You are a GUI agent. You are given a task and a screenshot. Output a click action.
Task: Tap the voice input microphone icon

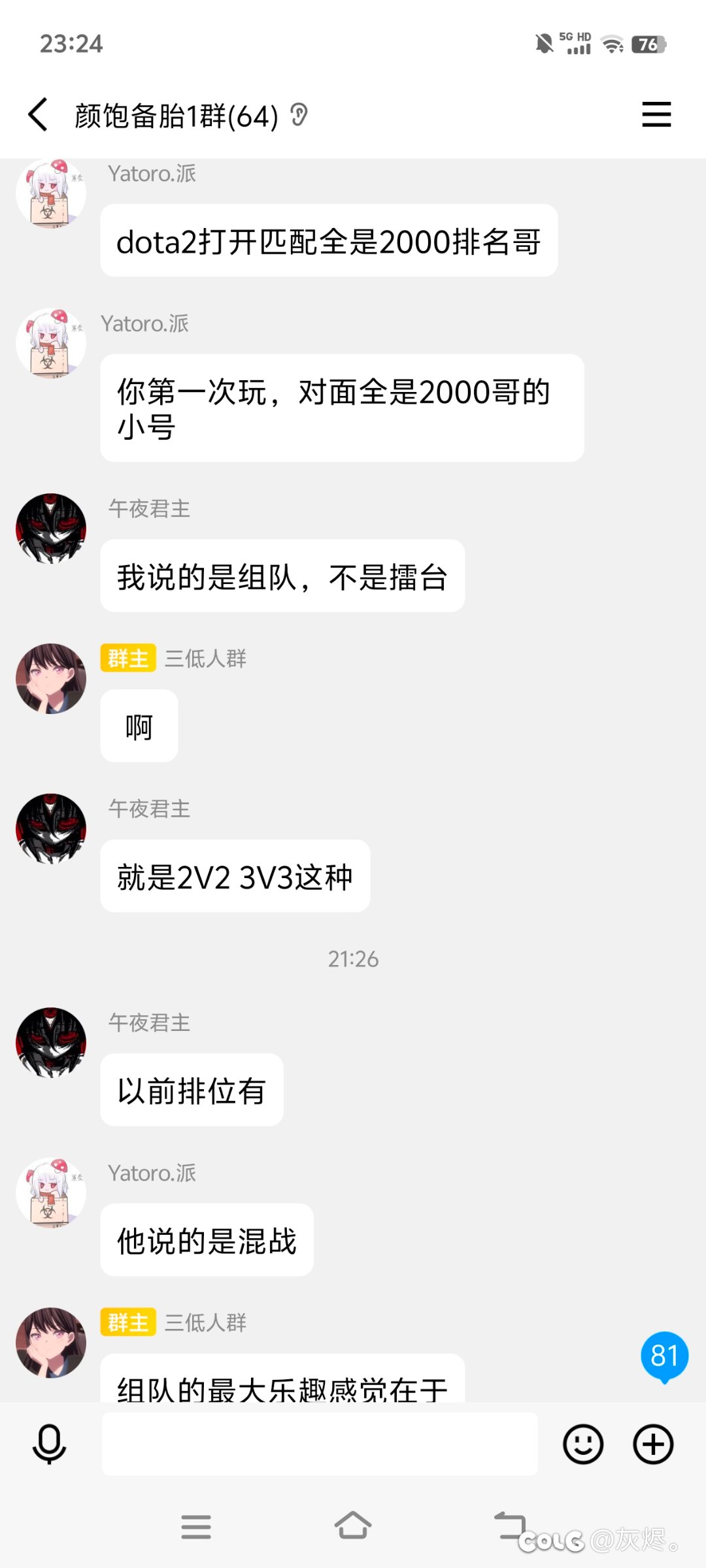click(x=49, y=1445)
